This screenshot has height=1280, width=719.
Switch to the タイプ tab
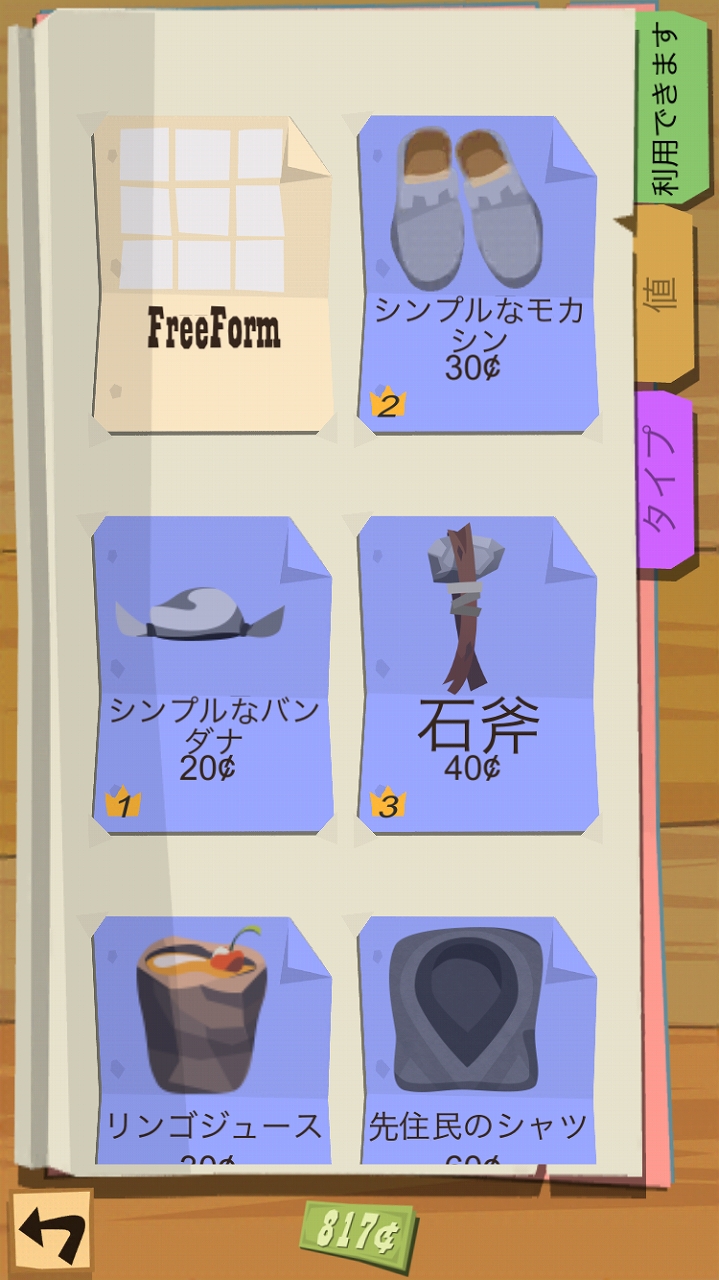tap(664, 478)
